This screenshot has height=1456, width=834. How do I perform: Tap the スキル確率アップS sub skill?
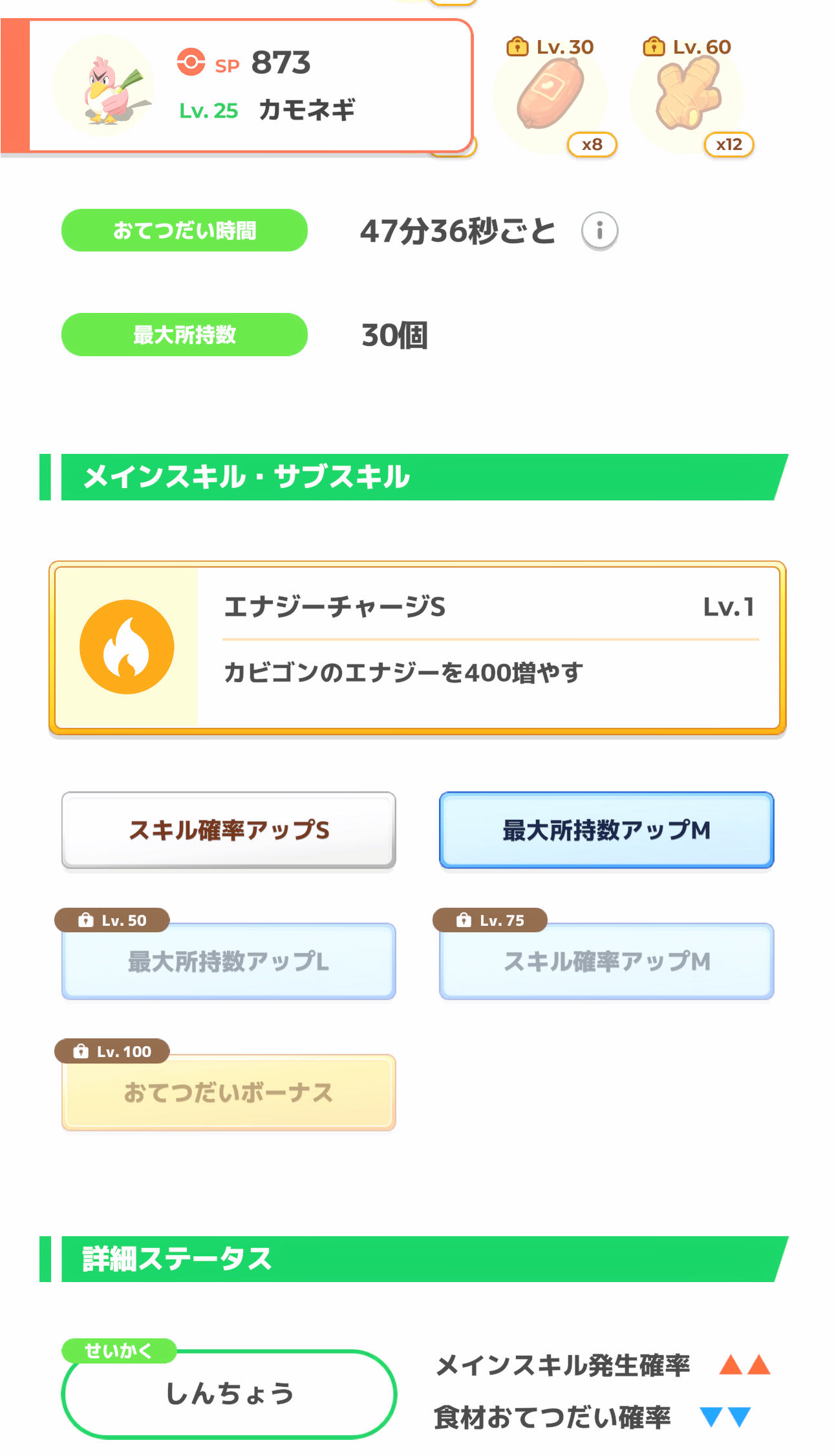coord(229,830)
